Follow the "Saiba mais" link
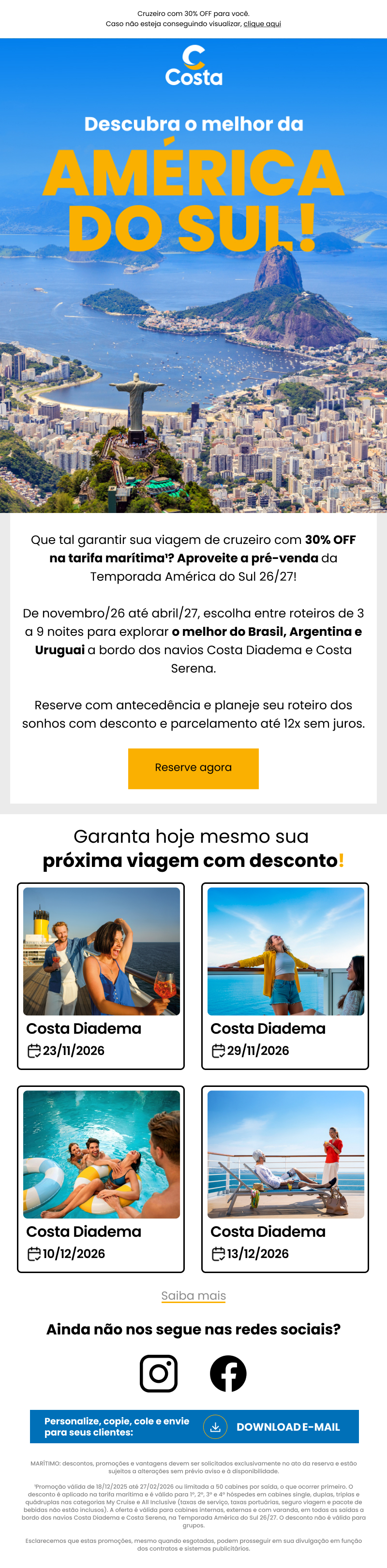Screen dimensions: 387x1568 pos(193,1295)
